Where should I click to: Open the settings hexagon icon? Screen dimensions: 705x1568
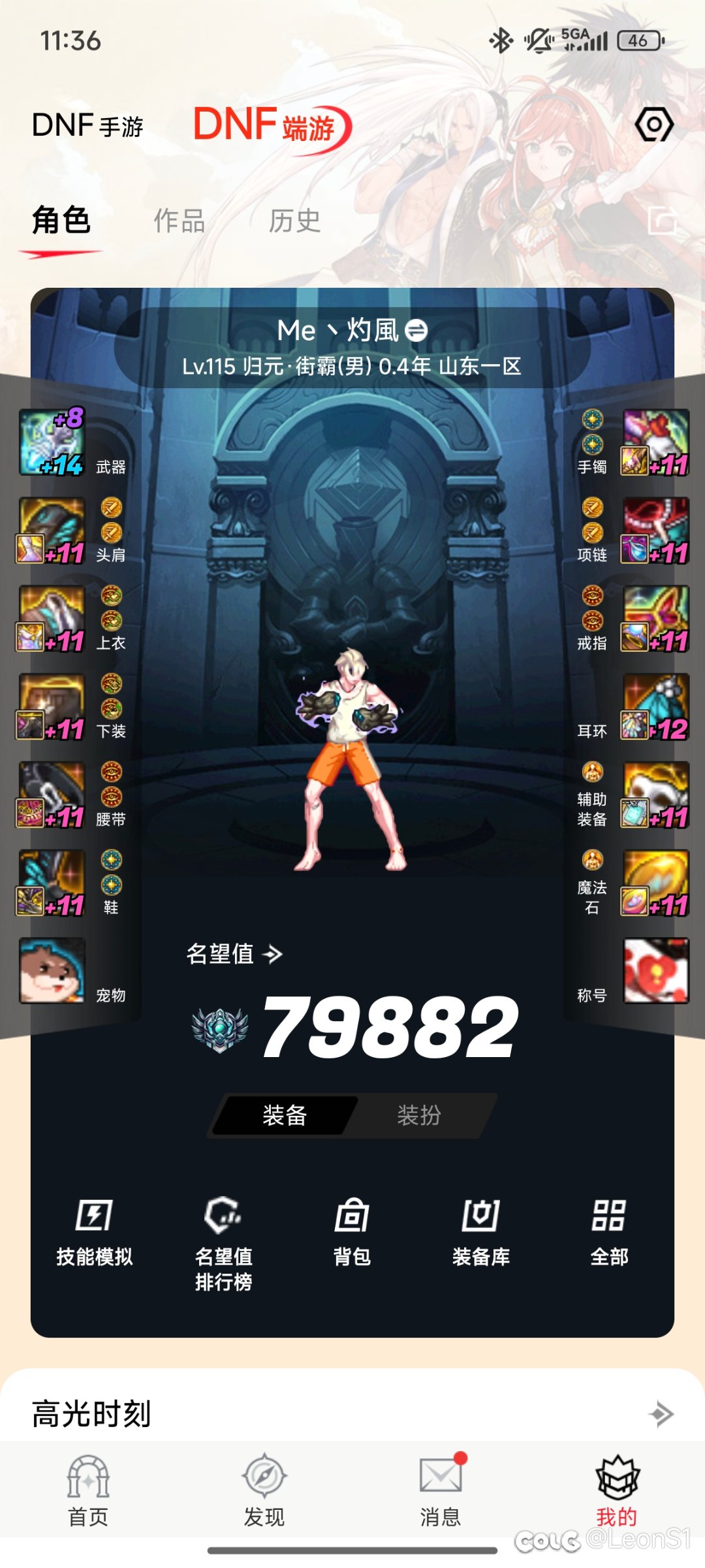654,124
